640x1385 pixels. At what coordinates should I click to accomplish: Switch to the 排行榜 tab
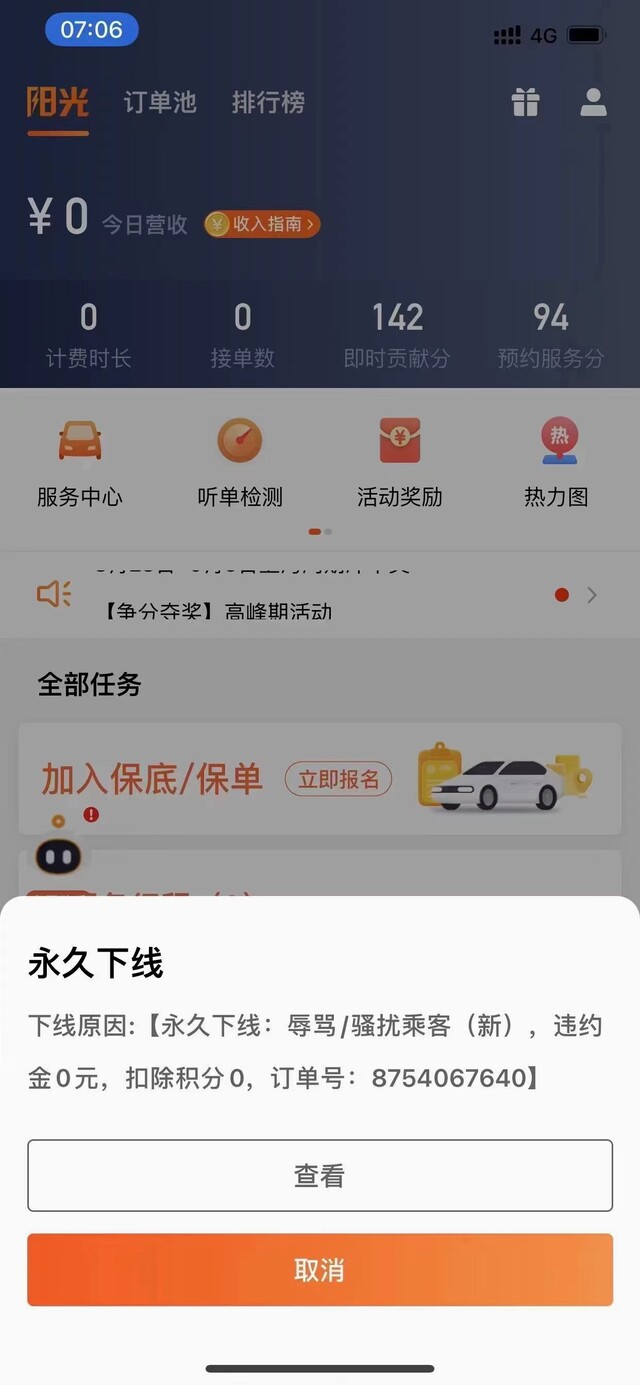click(x=268, y=102)
